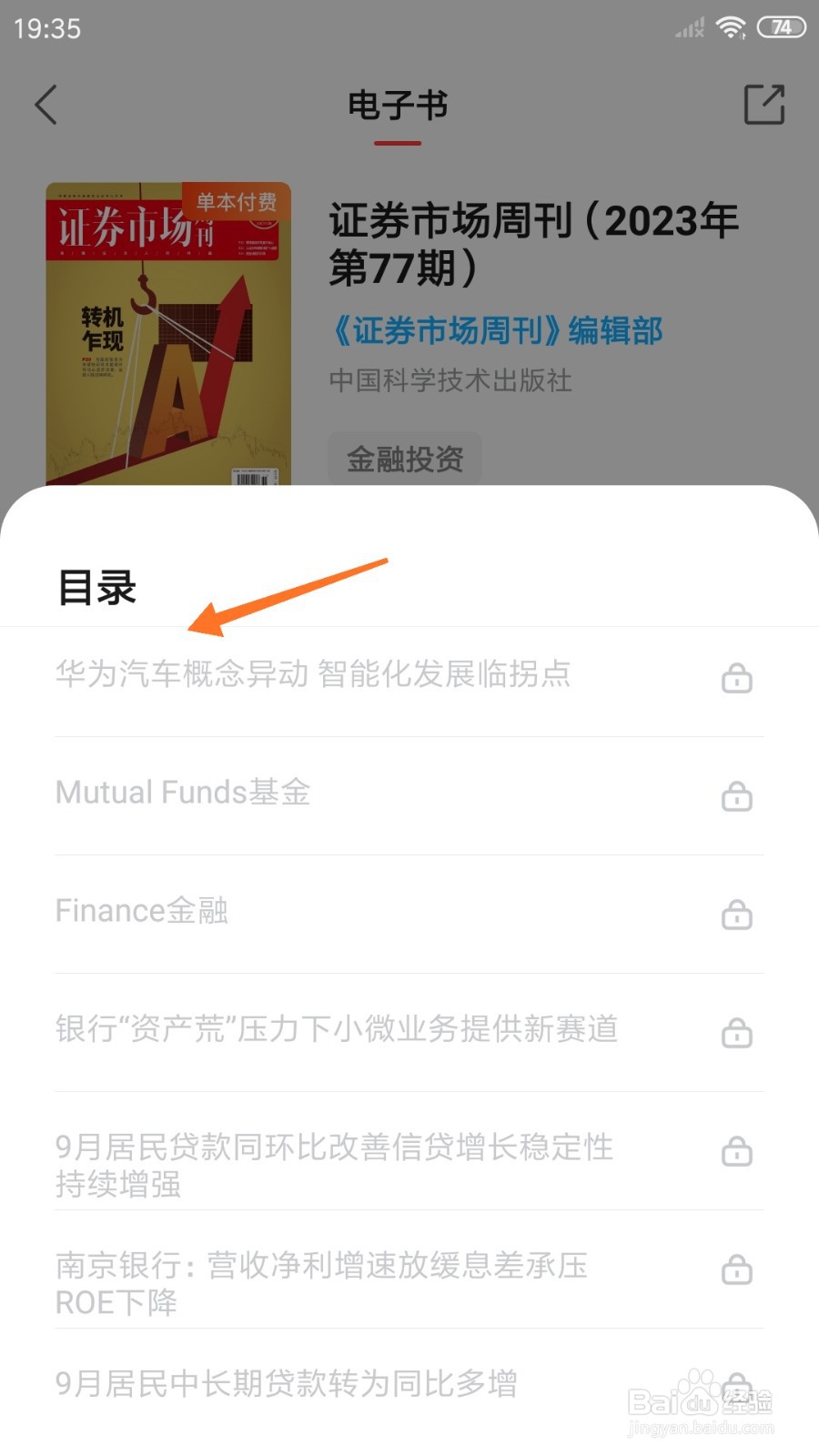Select chapter 9月居民中长期贷款转为同比多增

pos(285,1384)
